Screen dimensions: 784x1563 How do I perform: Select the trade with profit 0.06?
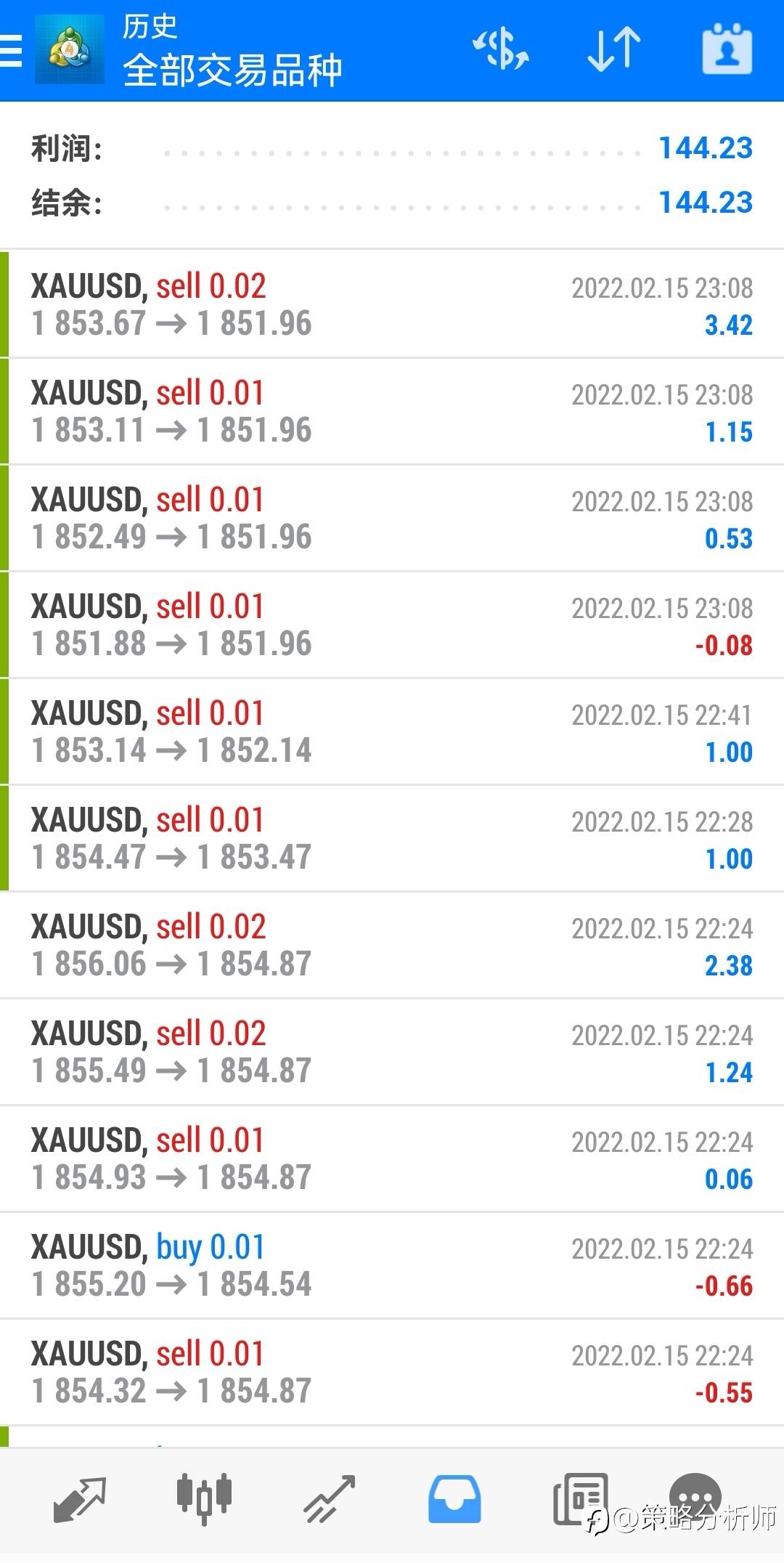point(392,1158)
